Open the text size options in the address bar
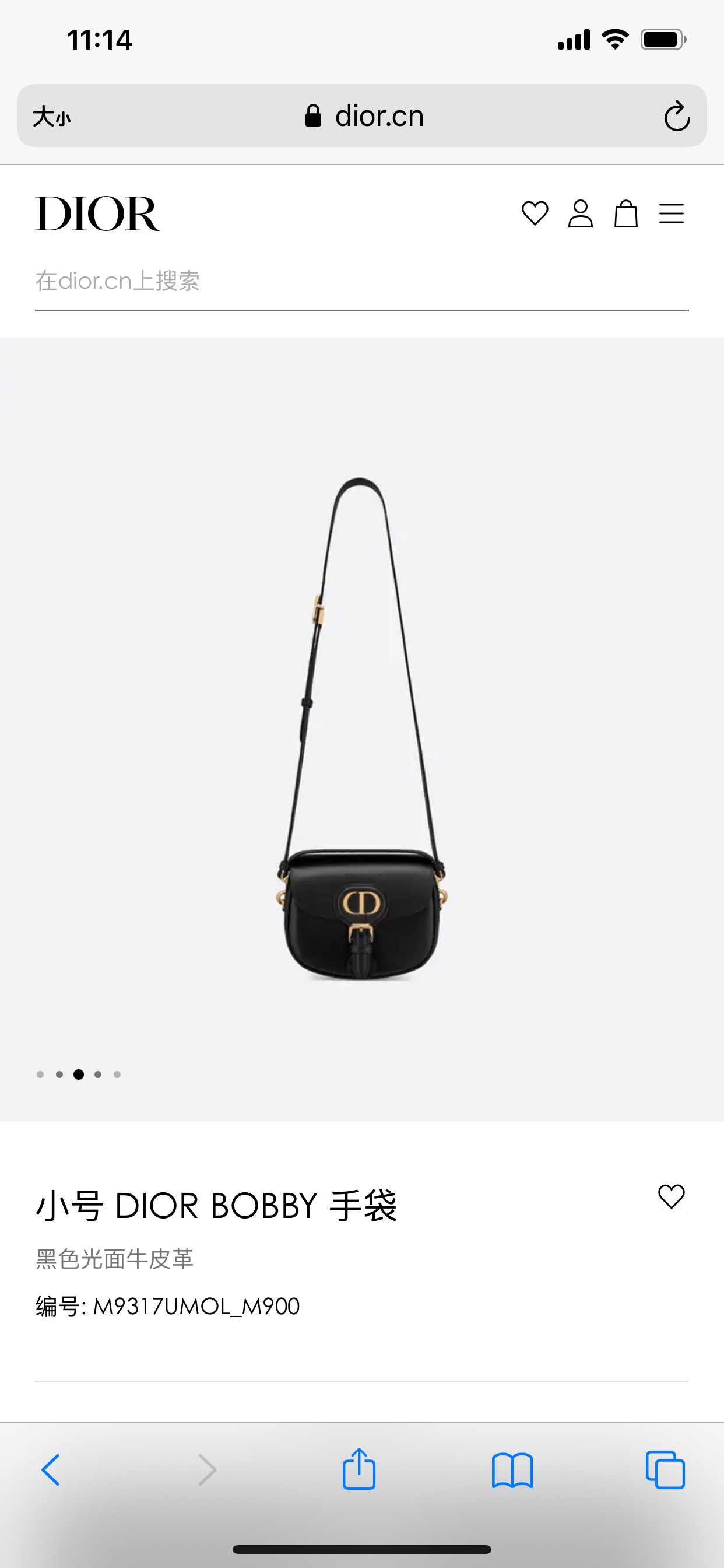Screen dimensions: 724x1568 (x=52, y=116)
